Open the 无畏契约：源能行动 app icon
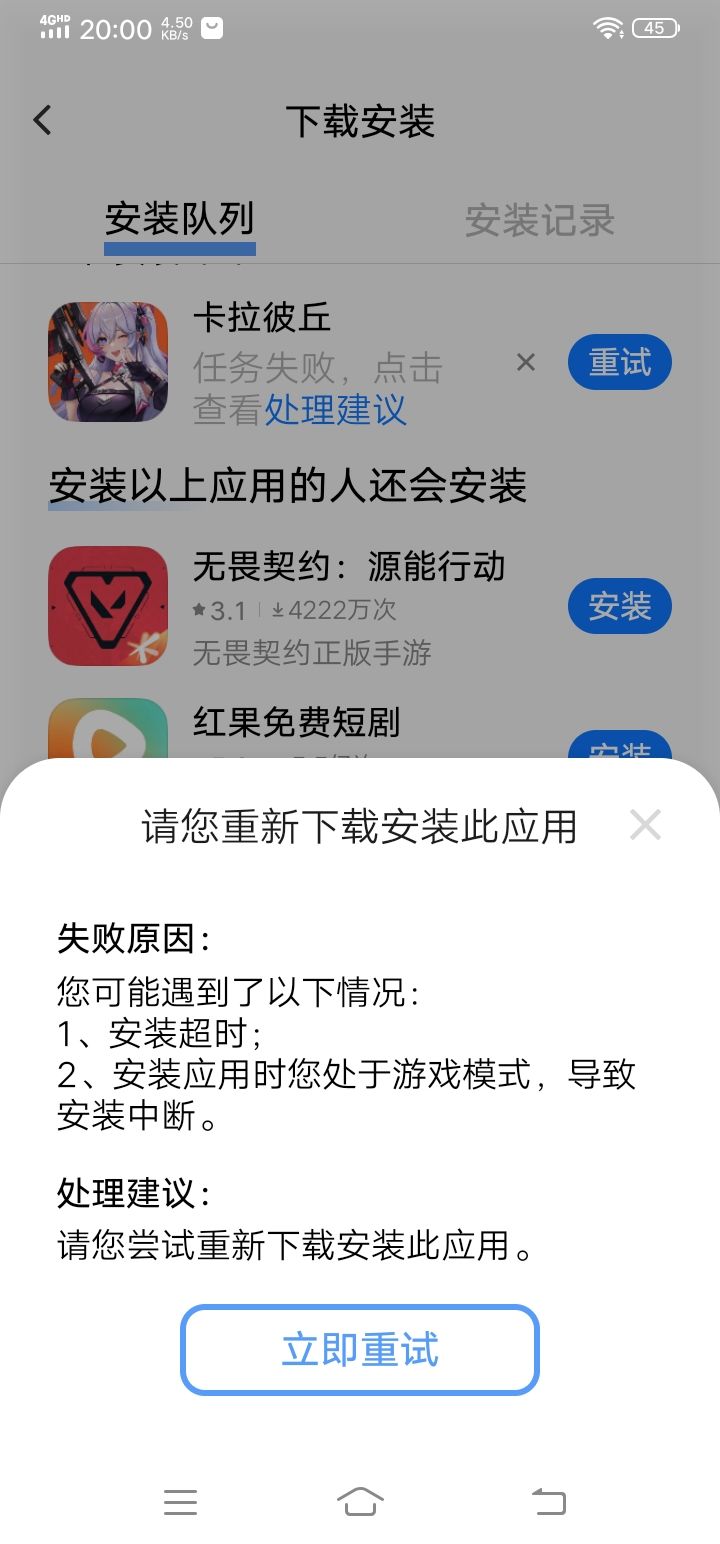 tap(107, 606)
